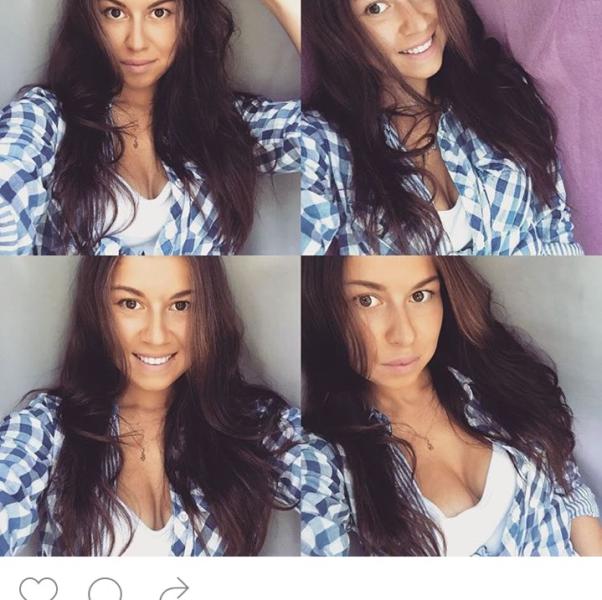Share the post using the arrow icon

pos(174,590)
